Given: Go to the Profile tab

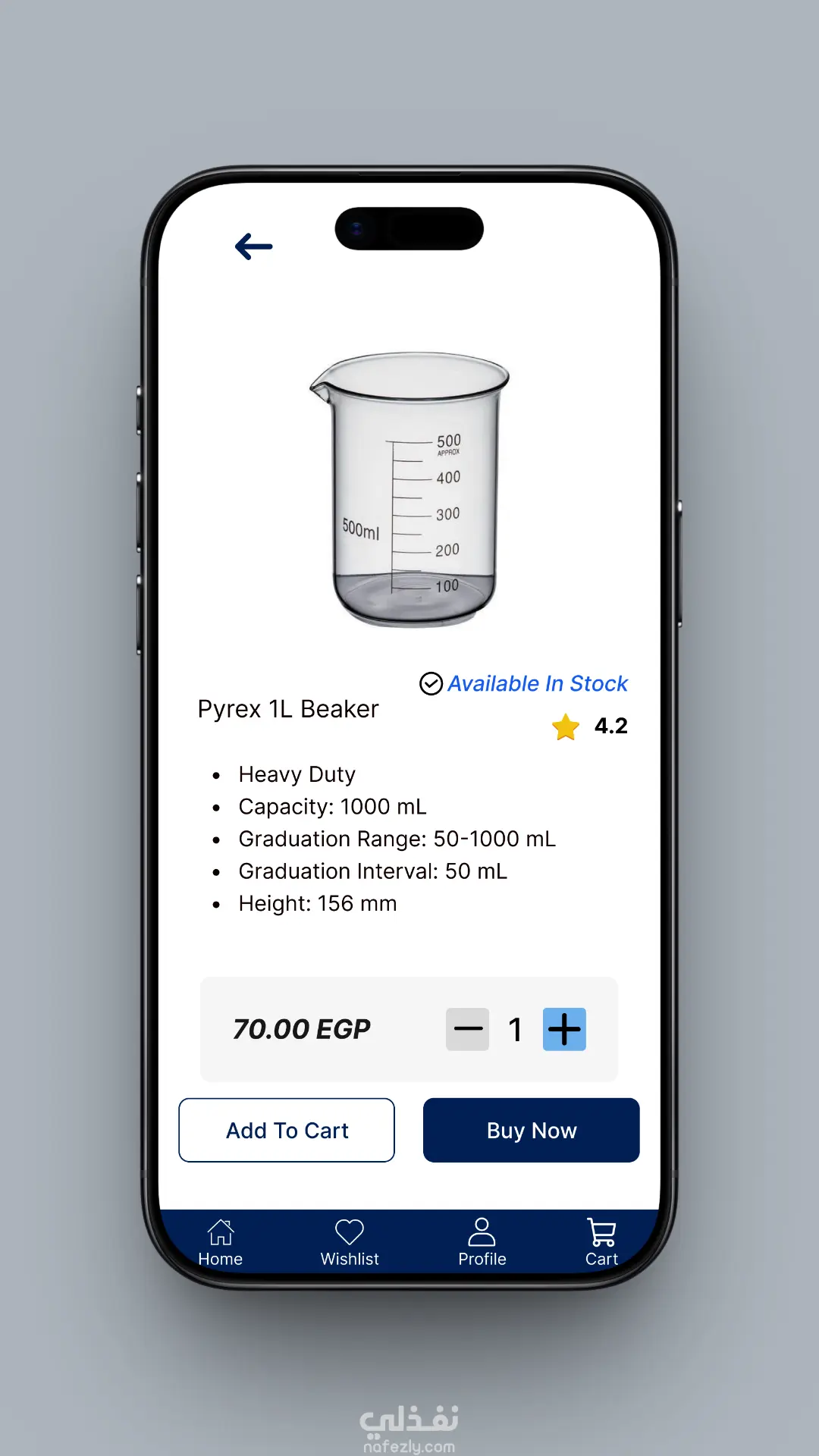Looking at the screenshot, I should pos(482,1242).
